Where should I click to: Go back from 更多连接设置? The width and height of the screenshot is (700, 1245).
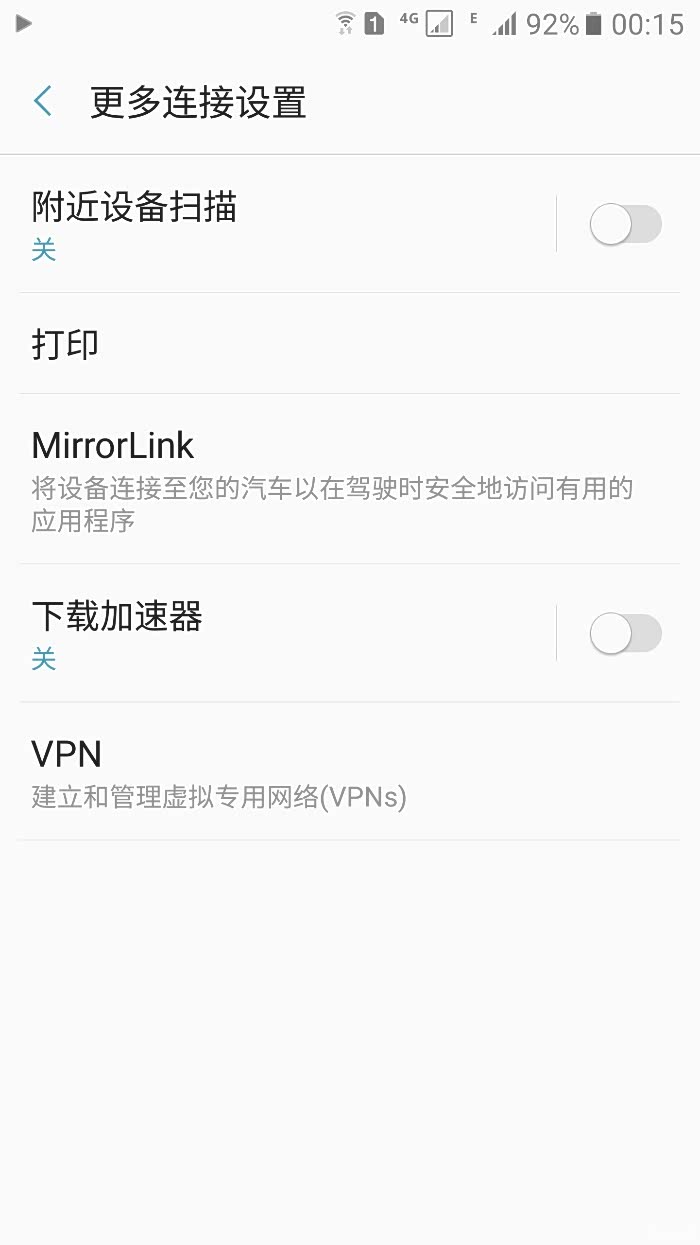point(43,102)
